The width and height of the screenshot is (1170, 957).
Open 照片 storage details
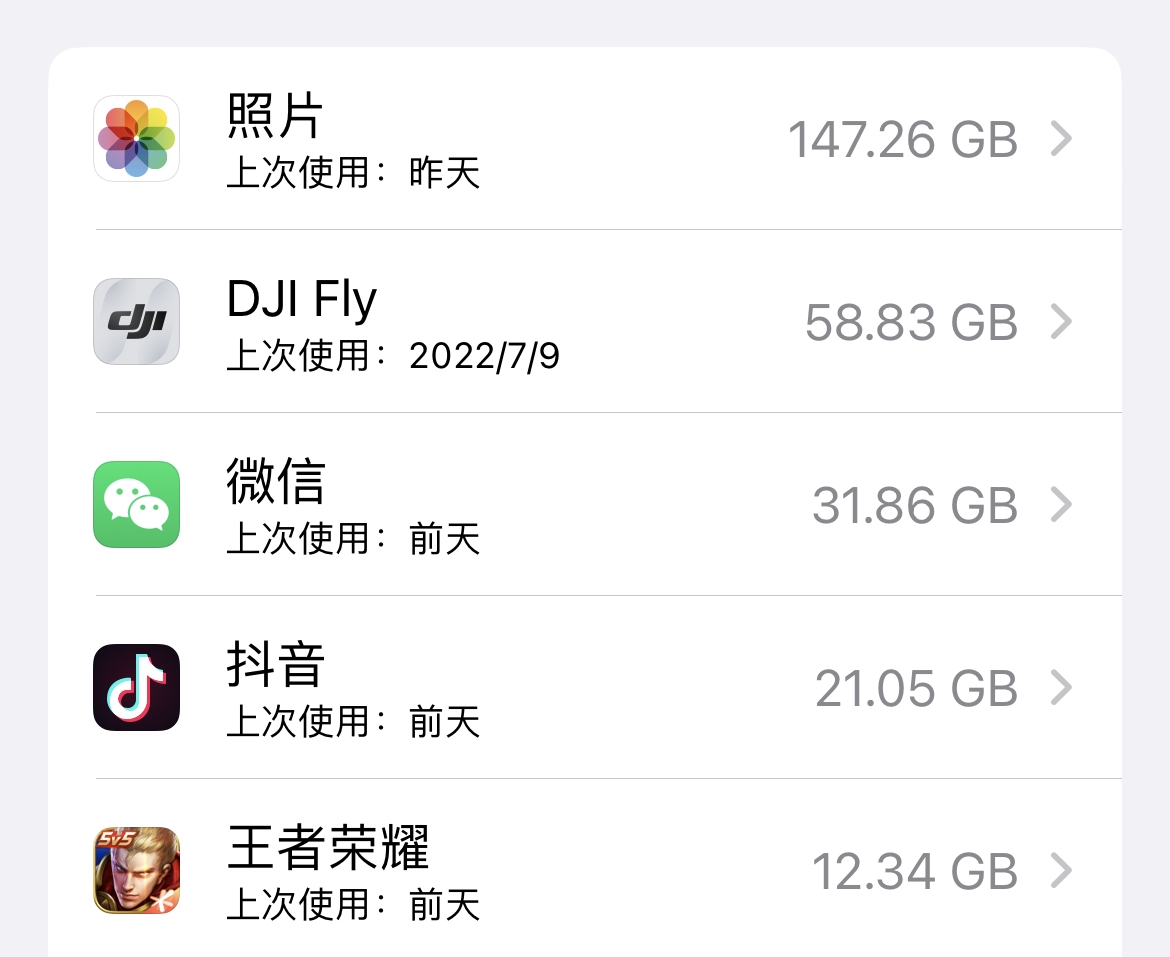coord(584,139)
